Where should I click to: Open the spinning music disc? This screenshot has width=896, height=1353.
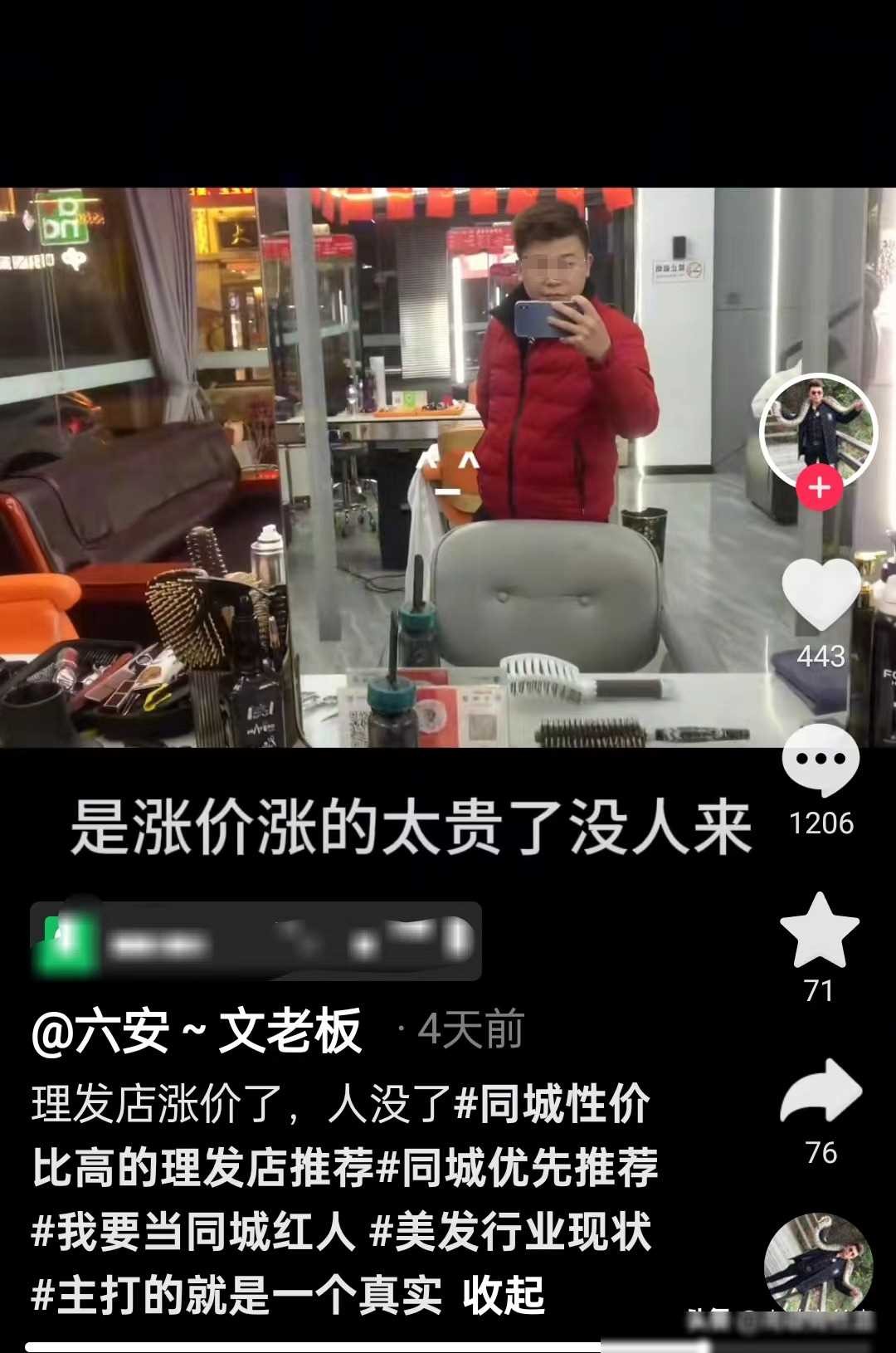[818, 1263]
